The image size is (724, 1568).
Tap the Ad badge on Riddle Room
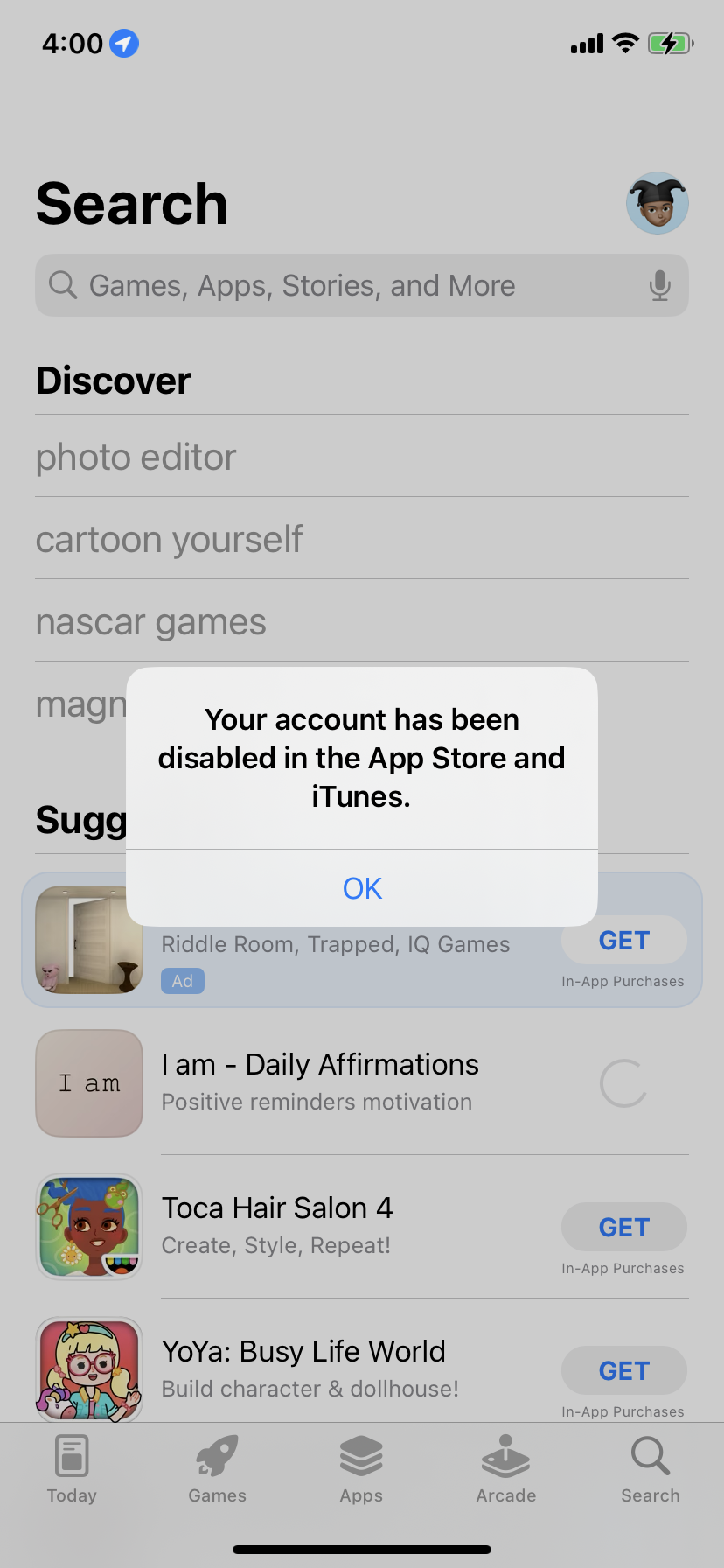point(182,980)
